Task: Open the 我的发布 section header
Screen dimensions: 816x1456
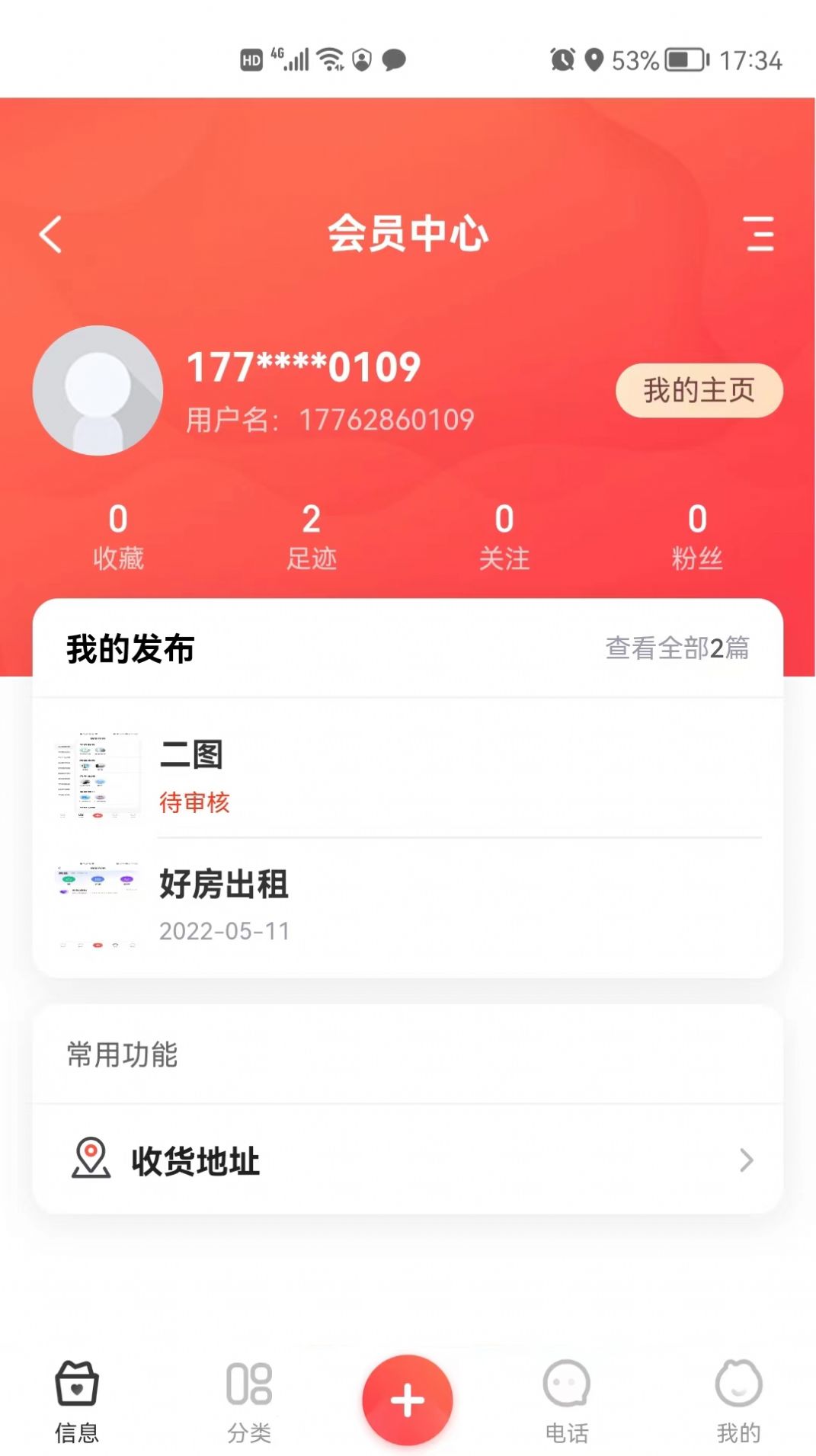Action: [130, 649]
